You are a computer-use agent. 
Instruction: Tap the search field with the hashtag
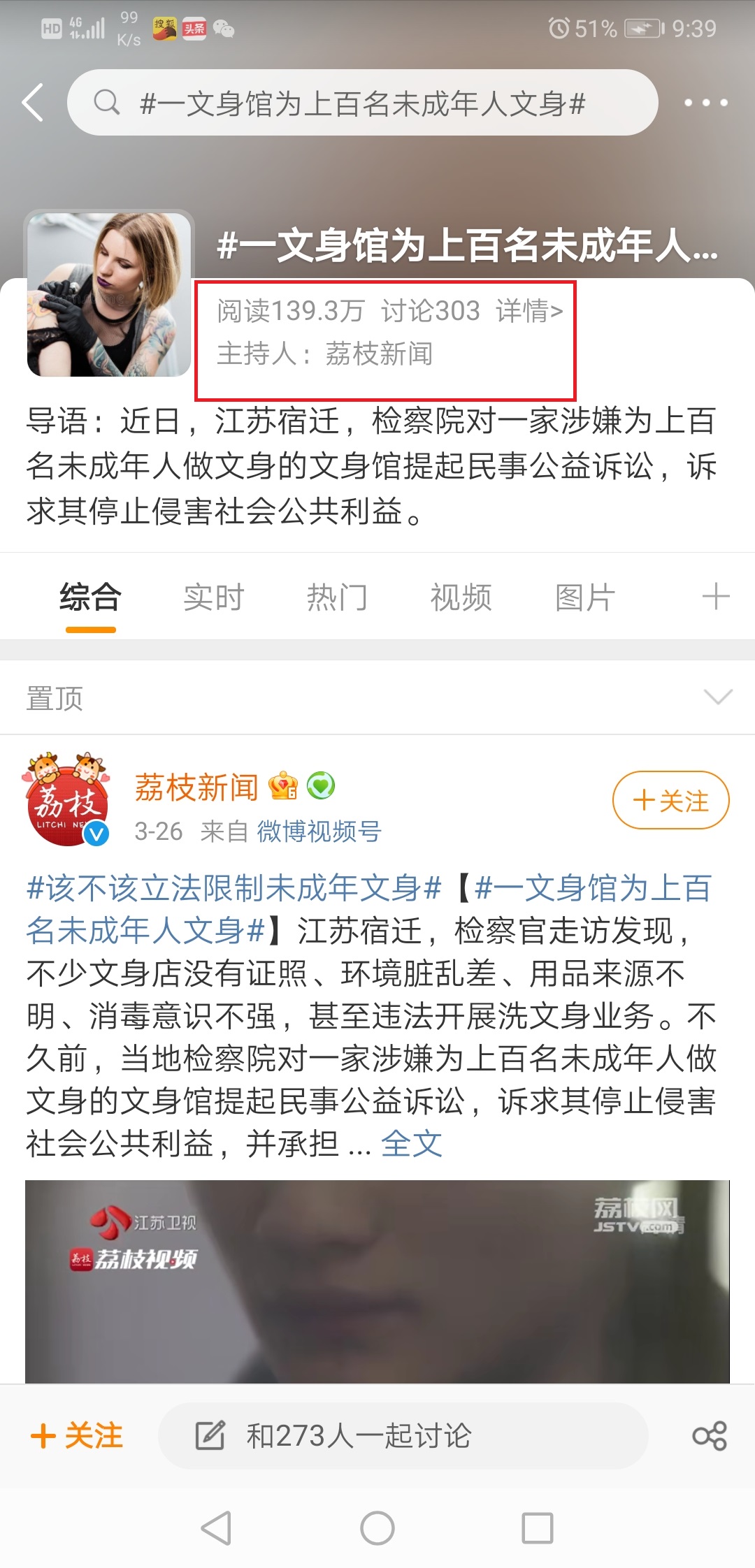[362, 103]
